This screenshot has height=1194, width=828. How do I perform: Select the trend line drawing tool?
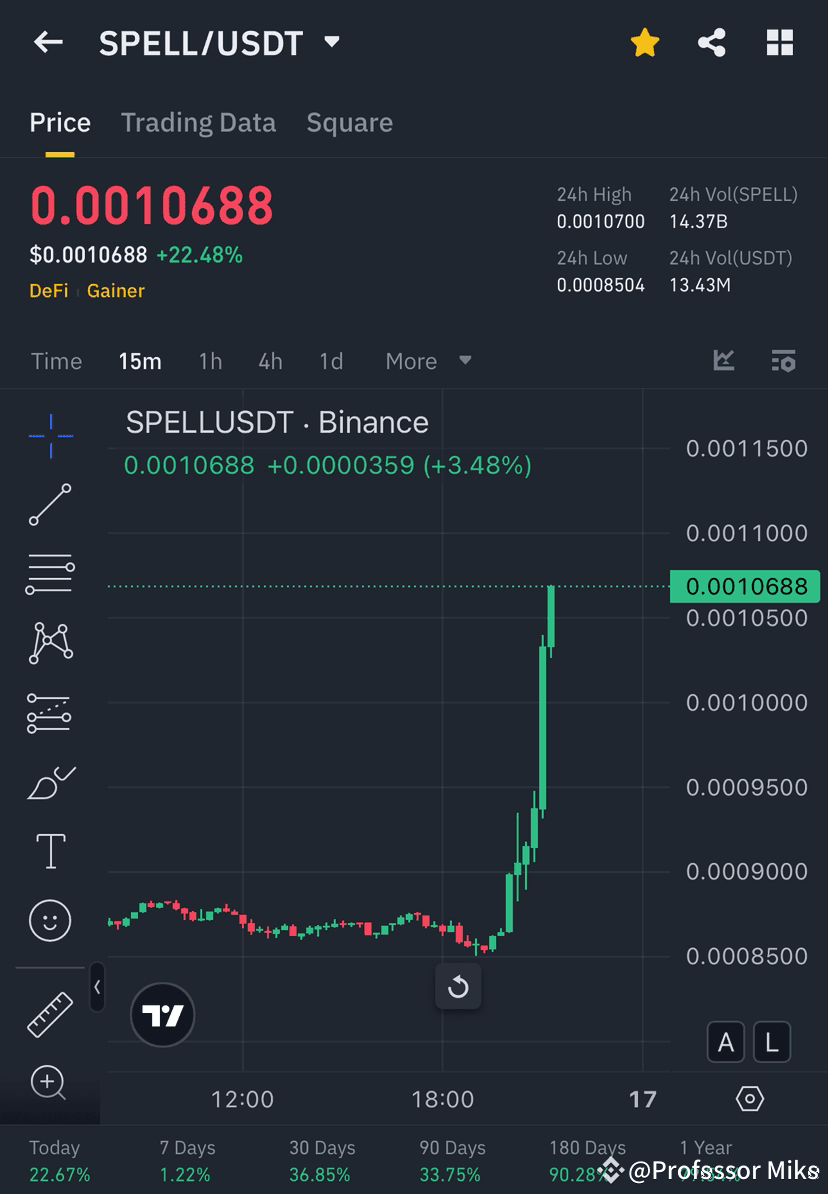pyautogui.click(x=50, y=505)
